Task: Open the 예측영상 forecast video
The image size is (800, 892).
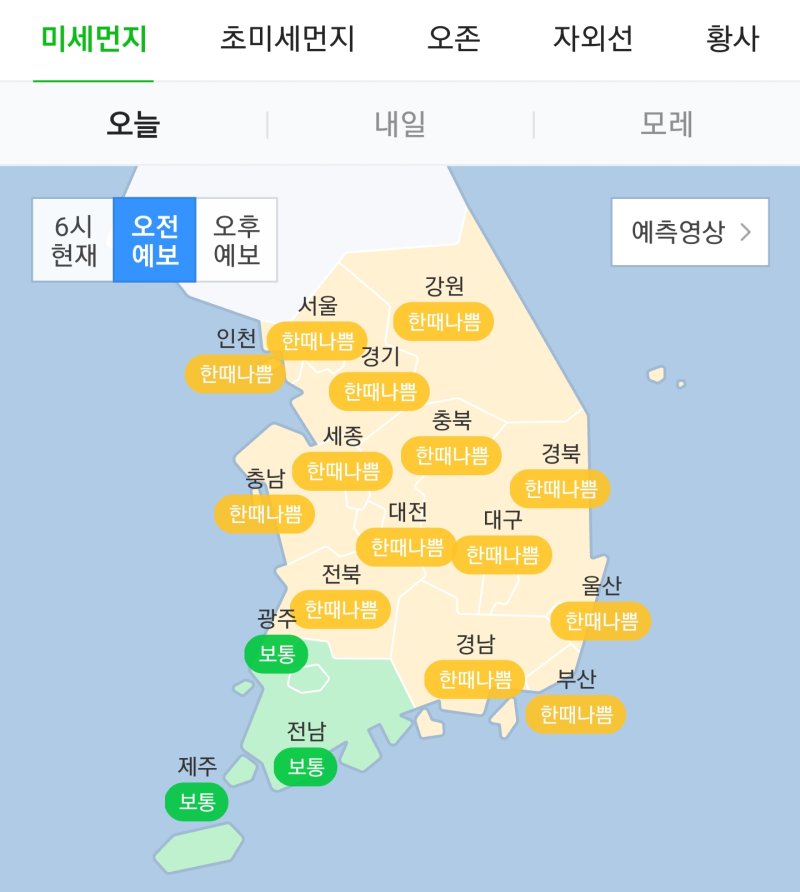Action: [x=690, y=232]
